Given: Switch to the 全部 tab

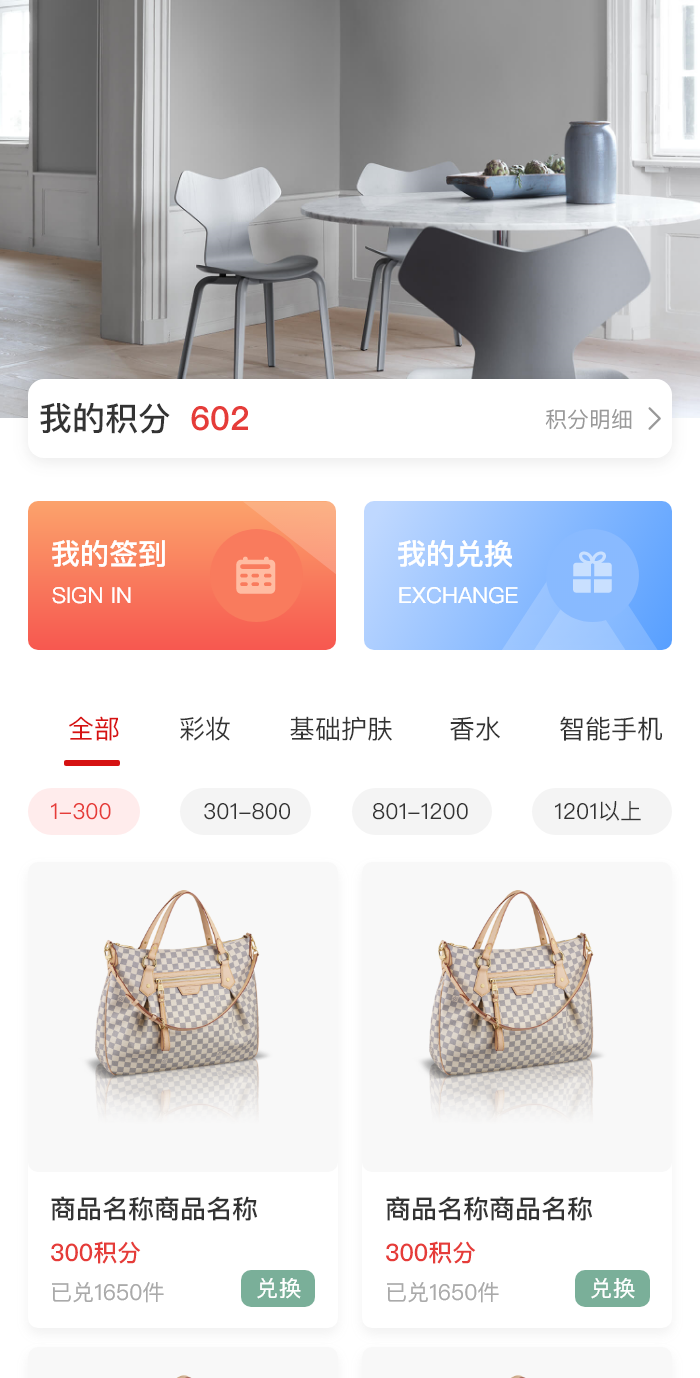Looking at the screenshot, I should coord(93,730).
